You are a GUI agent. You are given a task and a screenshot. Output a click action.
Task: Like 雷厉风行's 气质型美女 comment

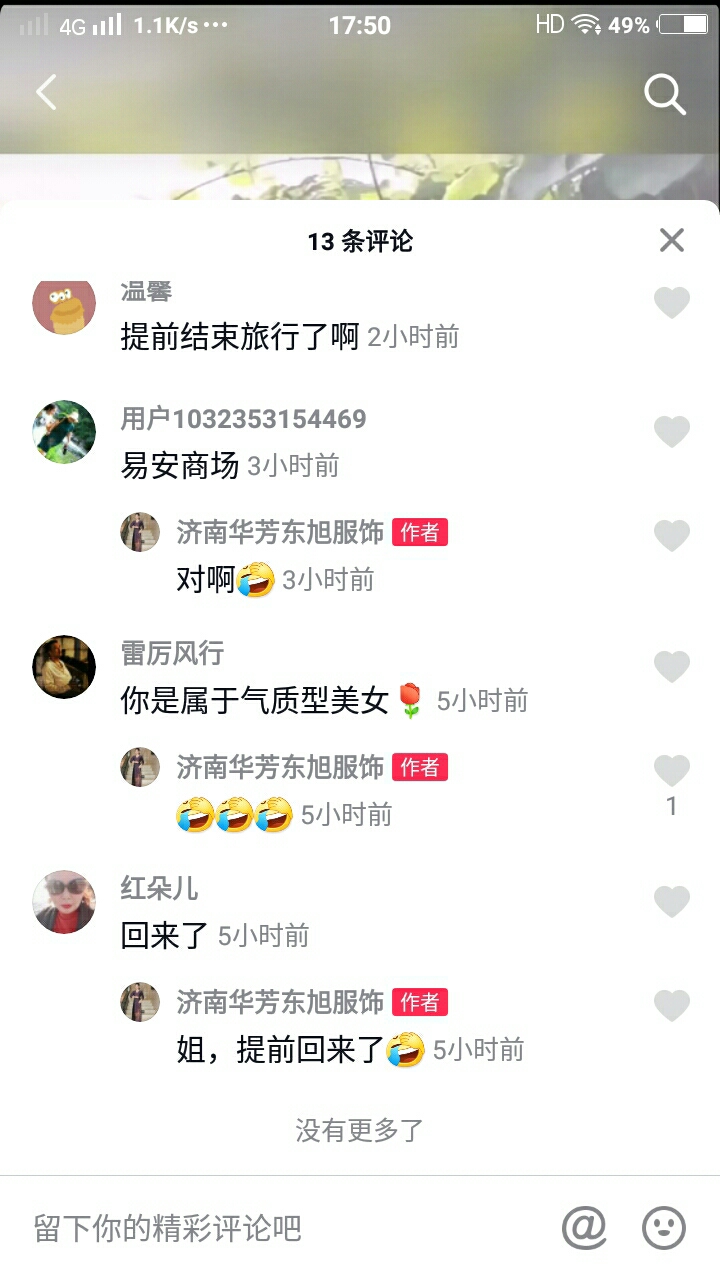click(672, 666)
